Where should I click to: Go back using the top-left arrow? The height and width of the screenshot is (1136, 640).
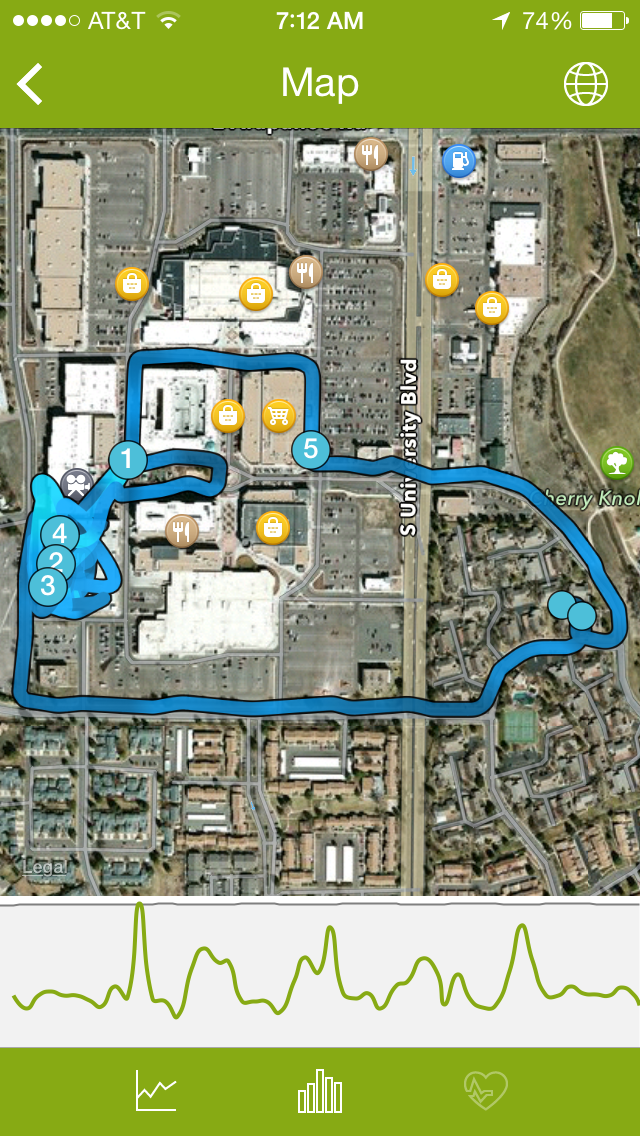pos(30,84)
